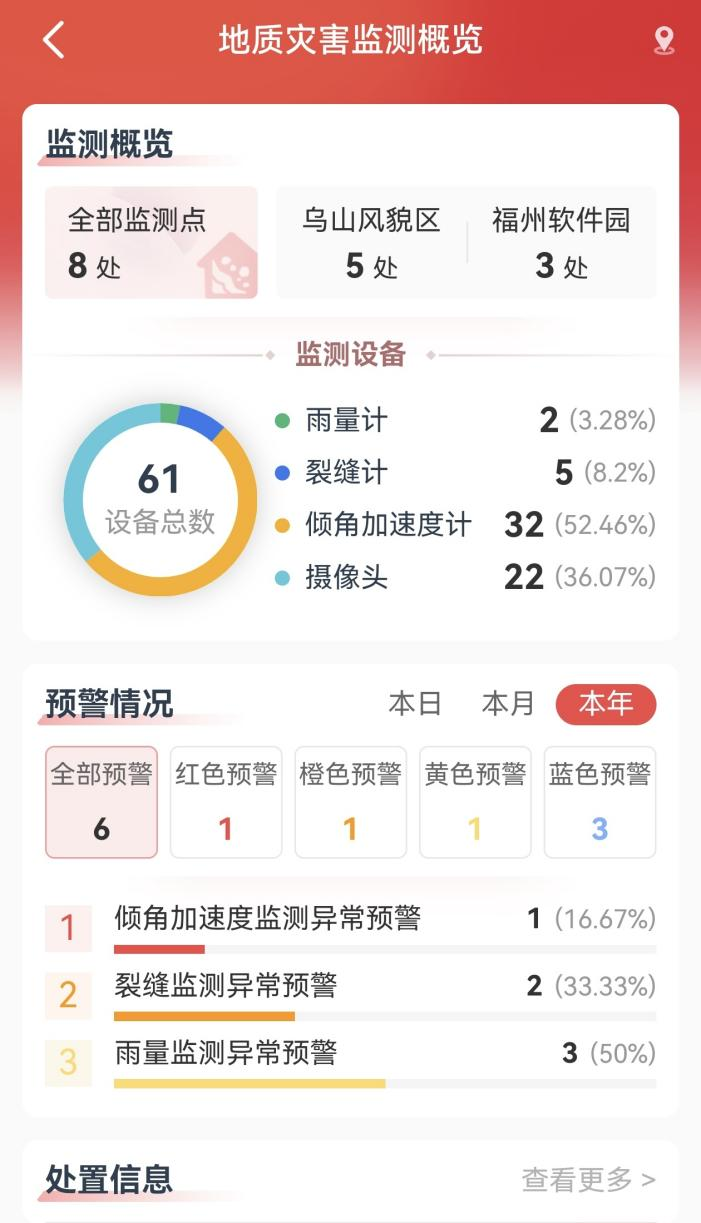The width and height of the screenshot is (701, 1223).
Task: Filter warnings by 红色预警
Action: coord(226,802)
